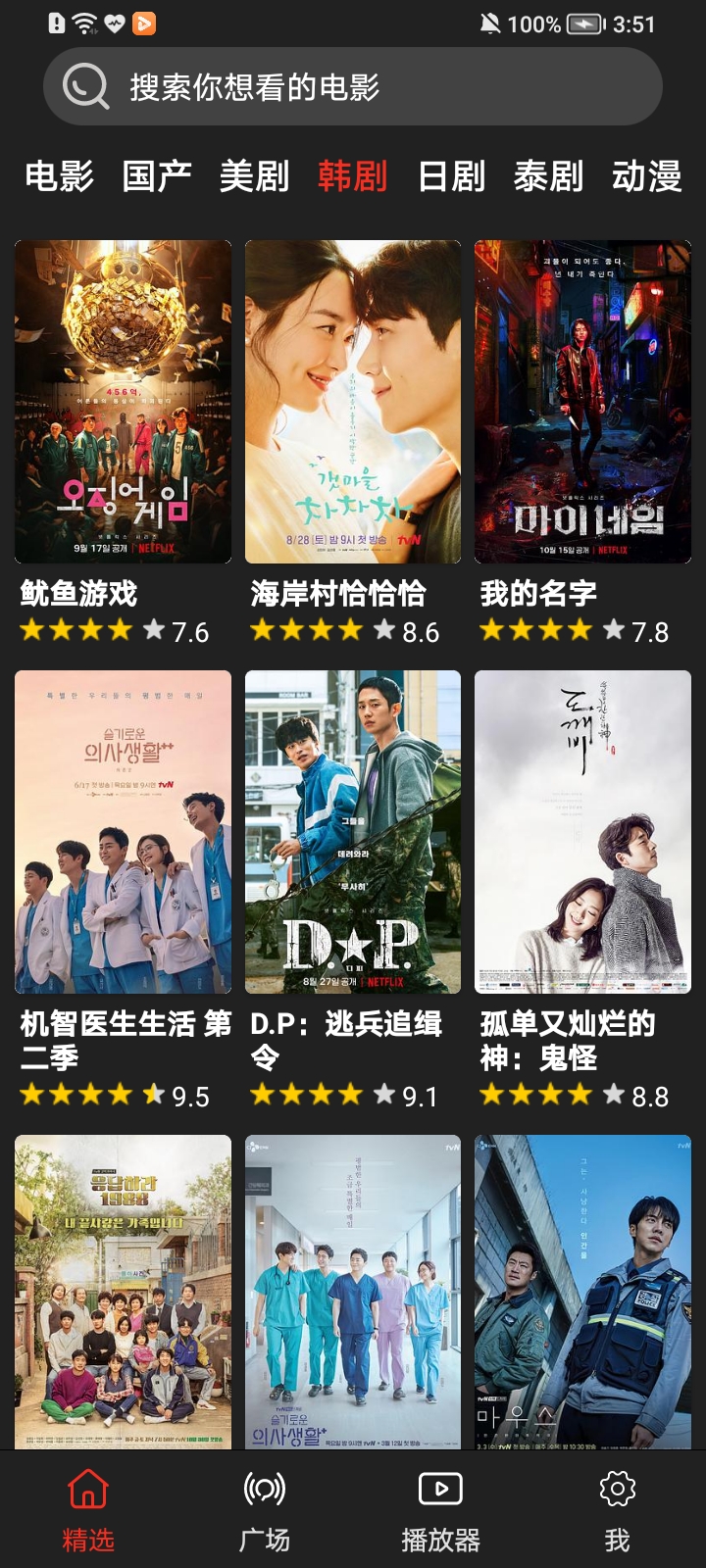Open the 日剧 category tab
Viewport: 706px width, 1568px height.
[453, 176]
